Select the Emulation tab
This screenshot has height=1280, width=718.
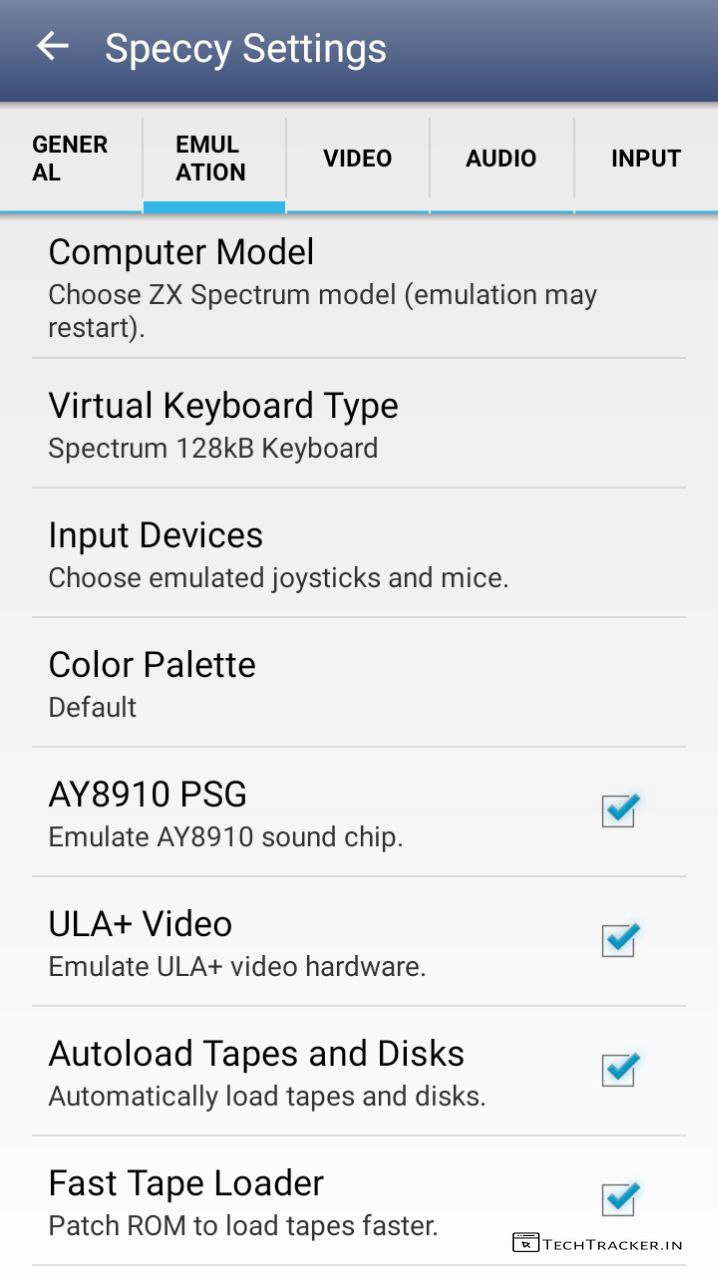point(213,158)
